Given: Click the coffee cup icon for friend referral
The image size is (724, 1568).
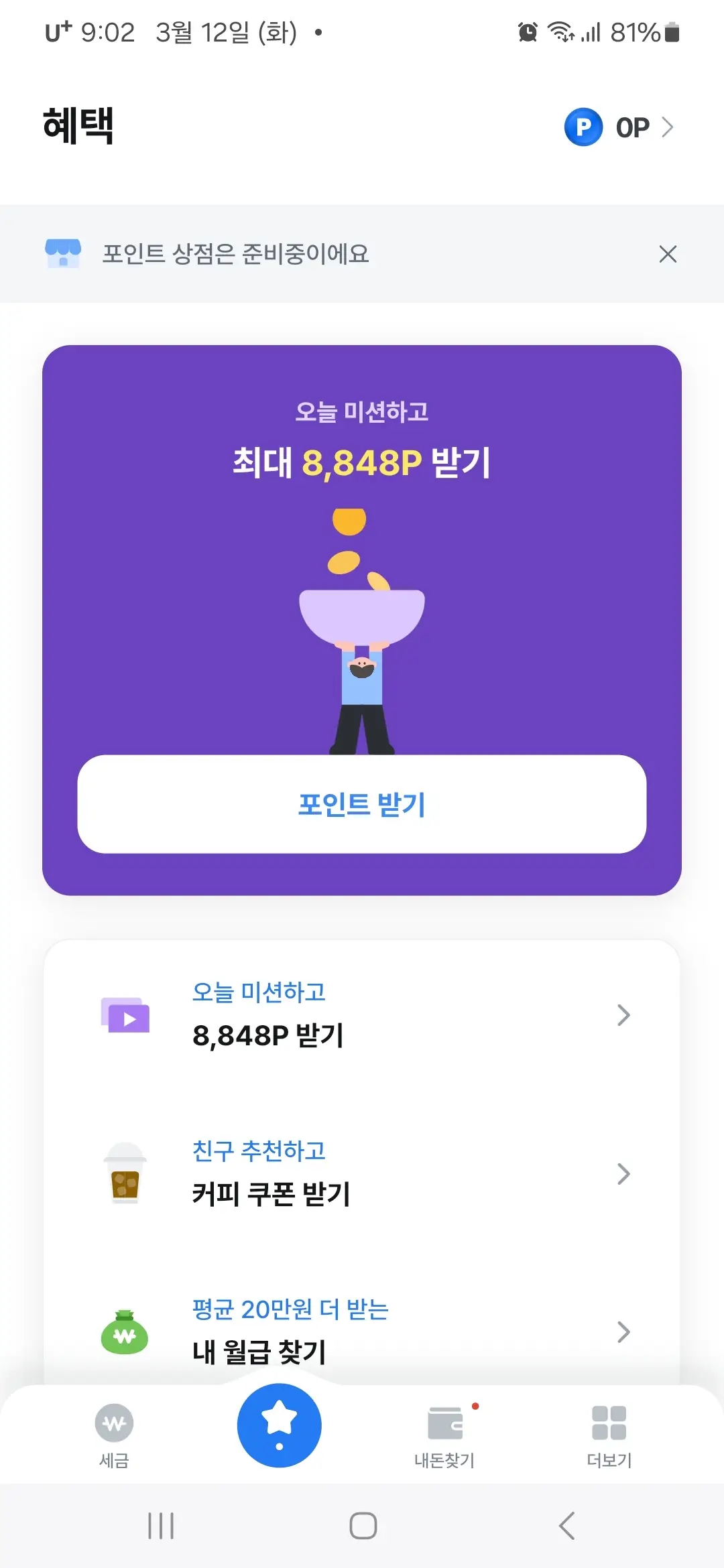Looking at the screenshot, I should pyautogui.click(x=126, y=1174).
